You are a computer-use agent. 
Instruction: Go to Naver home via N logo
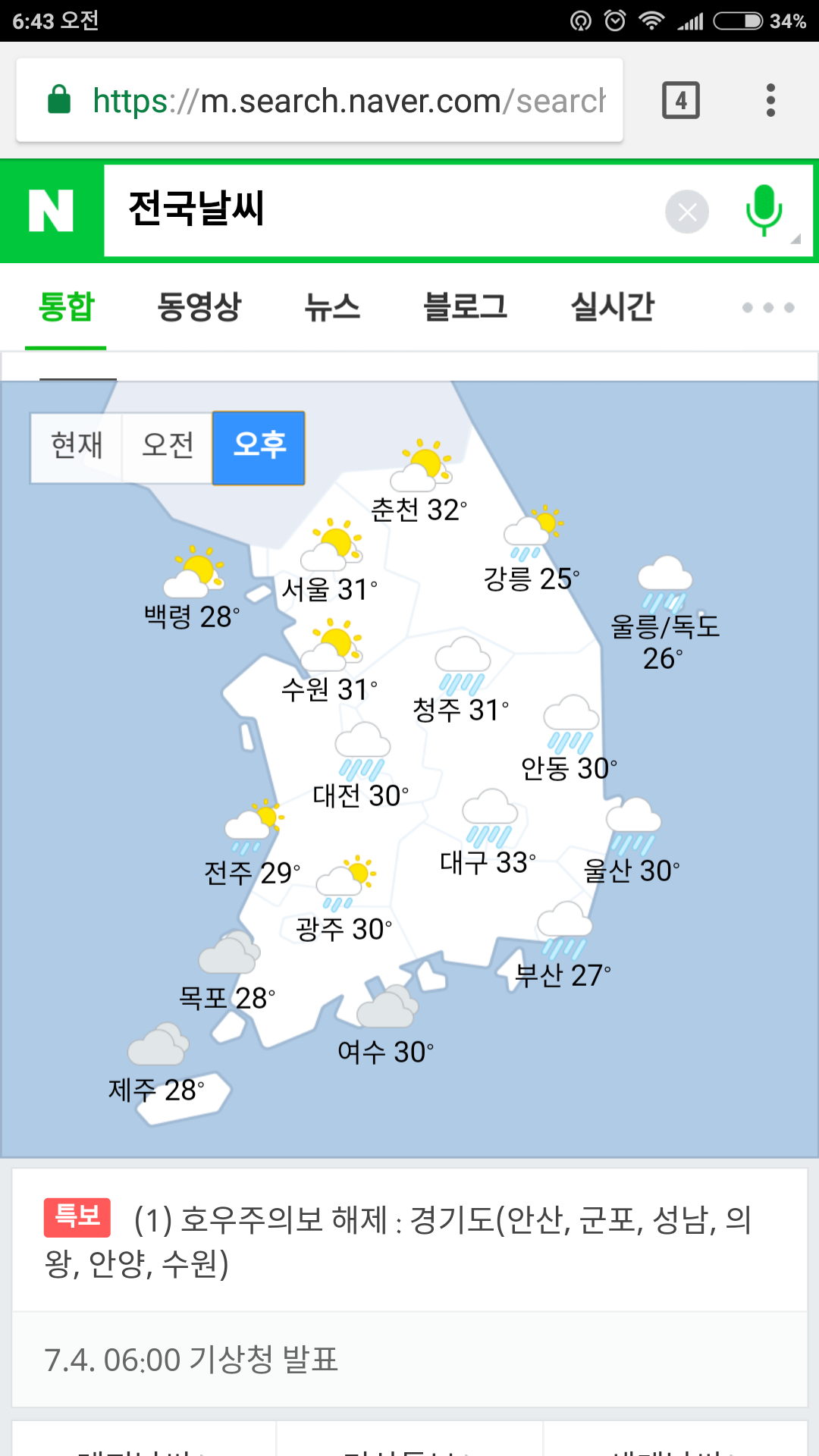click(x=52, y=211)
